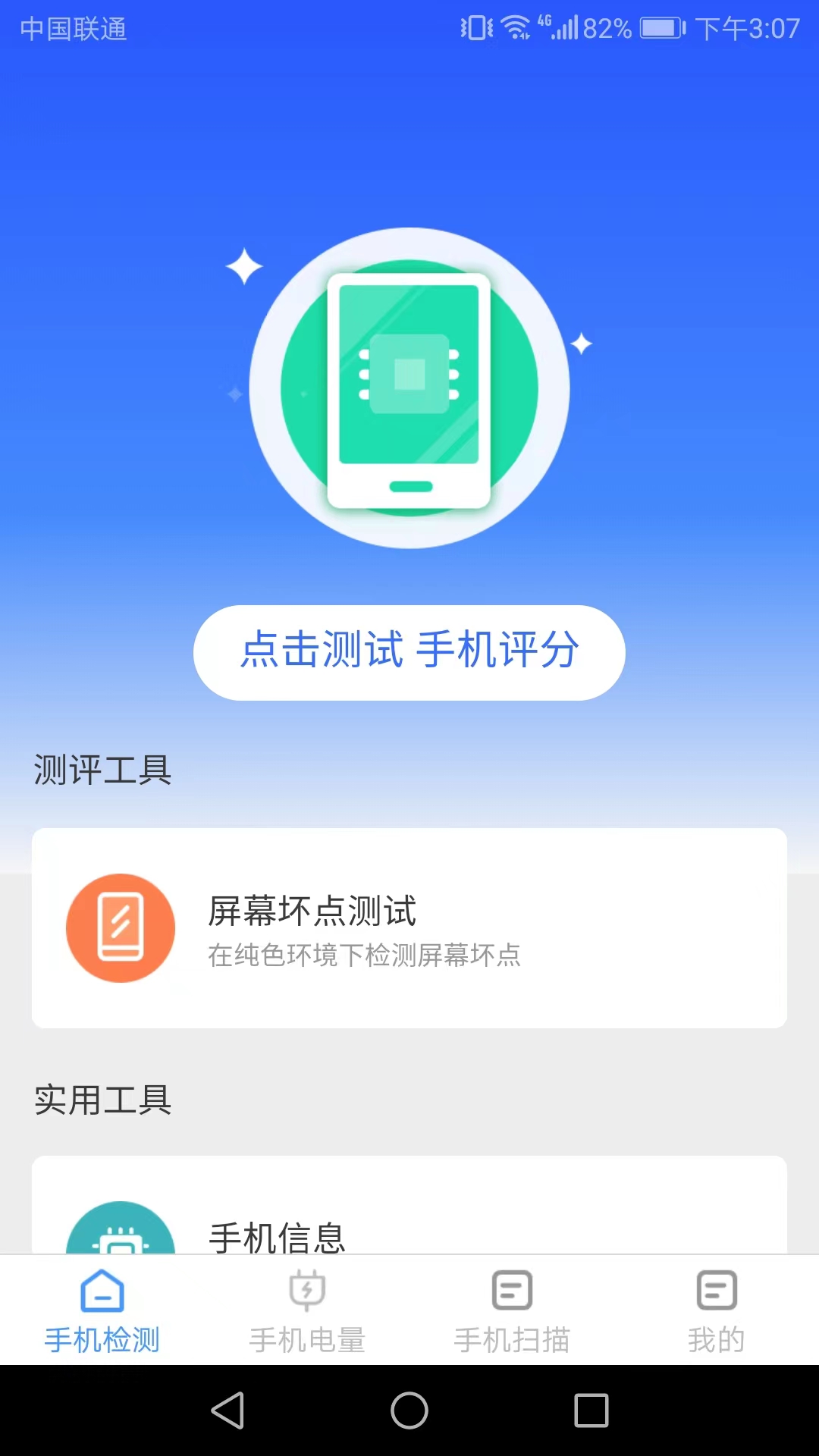
Task: Tap the orange screen dead pixel icon
Action: point(121,927)
